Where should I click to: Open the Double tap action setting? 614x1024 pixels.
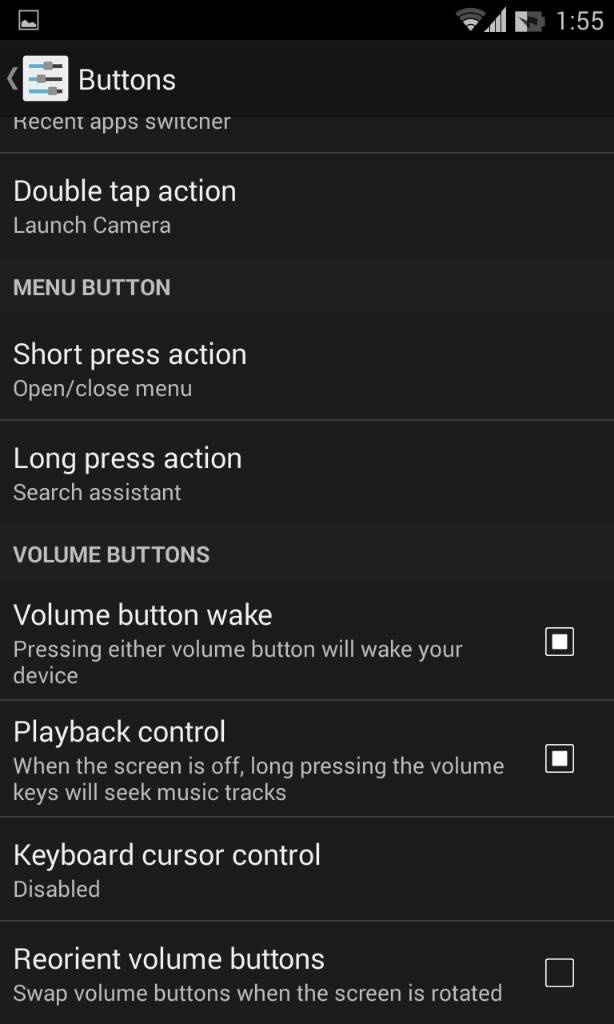click(307, 206)
